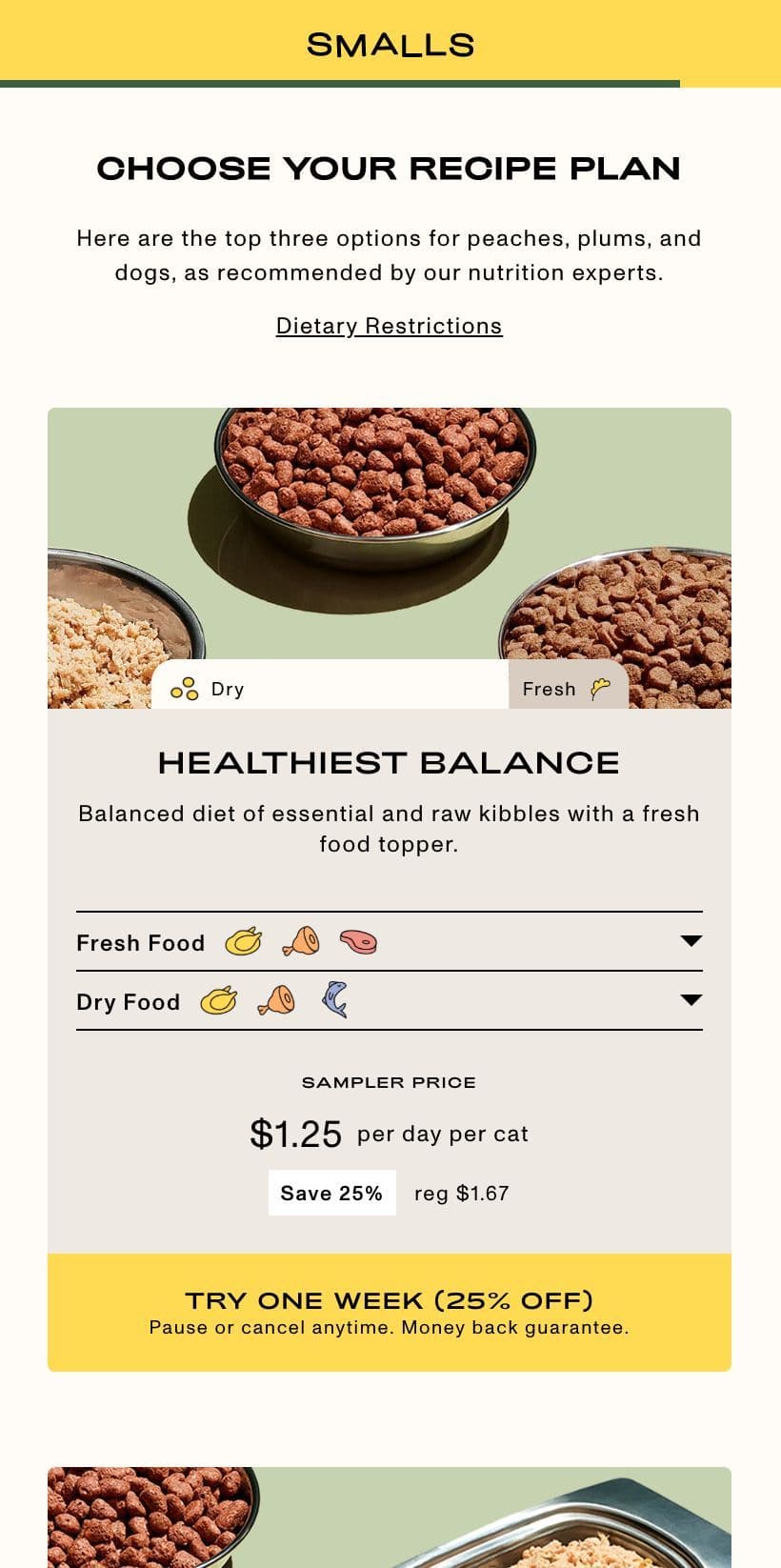The width and height of the screenshot is (781, 1568).
Task: Open the Dietary Restrictions link
Action: coord(389,326)
